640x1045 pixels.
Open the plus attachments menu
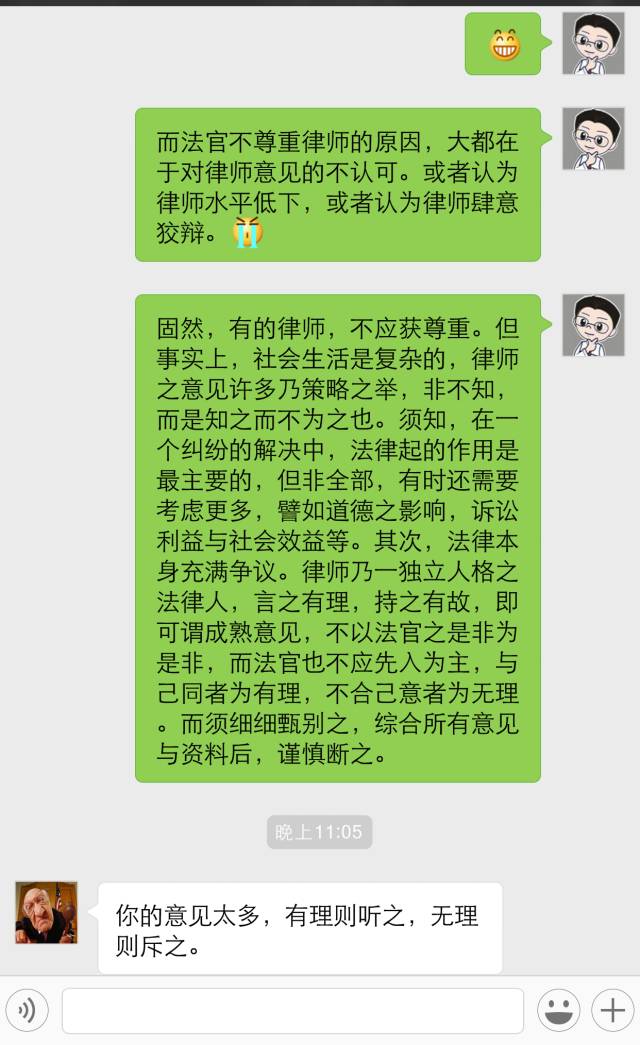(611, 1011)
